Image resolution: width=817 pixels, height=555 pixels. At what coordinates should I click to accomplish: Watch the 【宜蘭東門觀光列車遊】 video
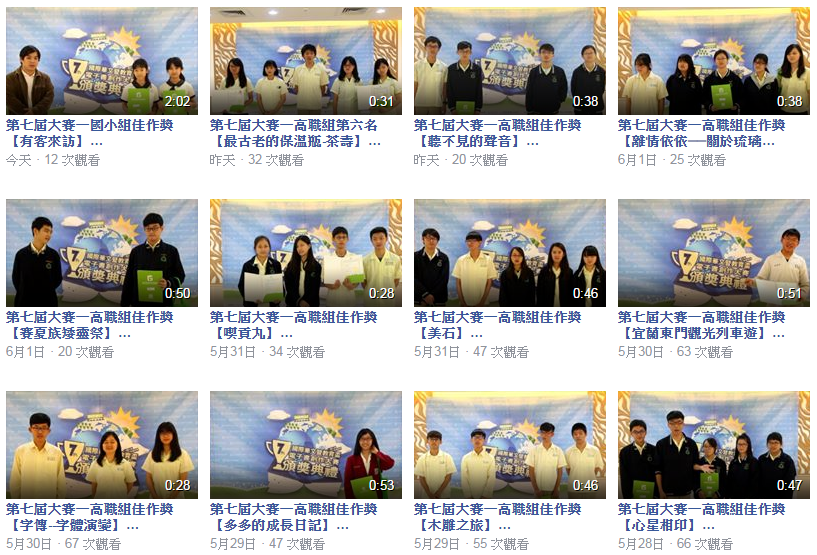(713, 253)
